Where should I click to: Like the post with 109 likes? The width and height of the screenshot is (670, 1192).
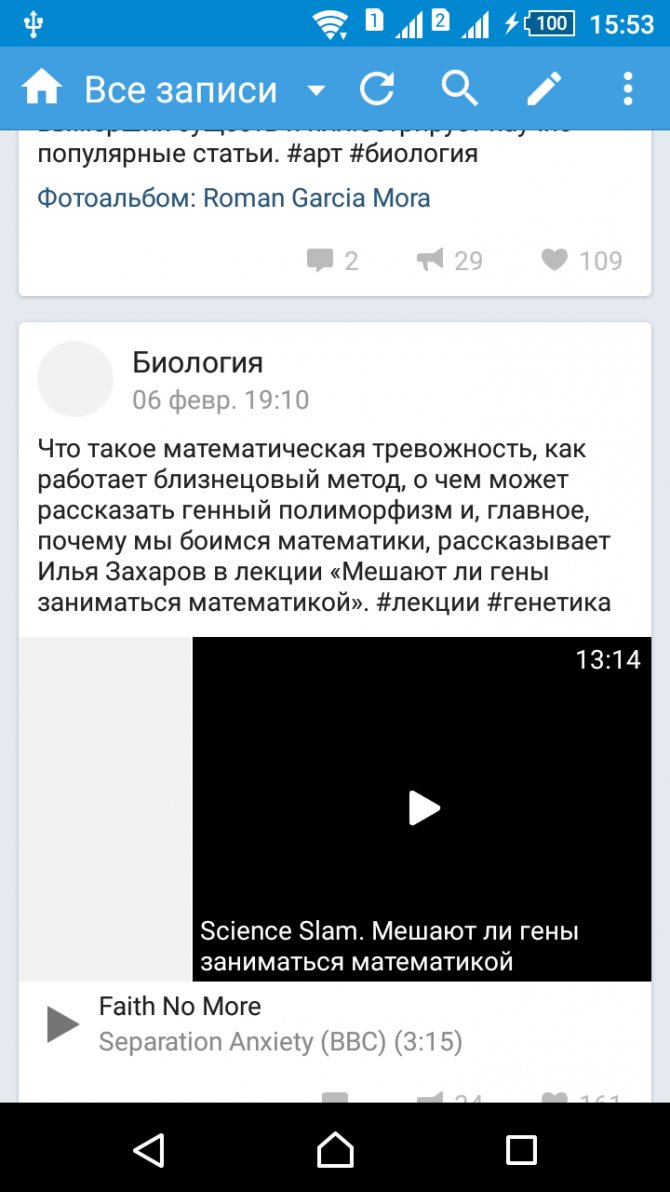582,261
